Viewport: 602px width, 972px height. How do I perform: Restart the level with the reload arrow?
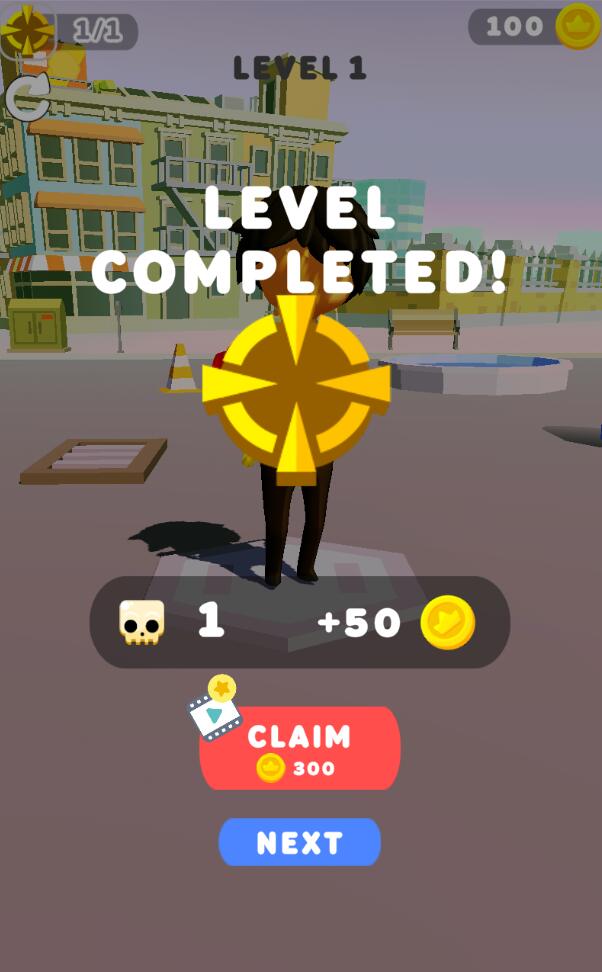pos(27,97)
